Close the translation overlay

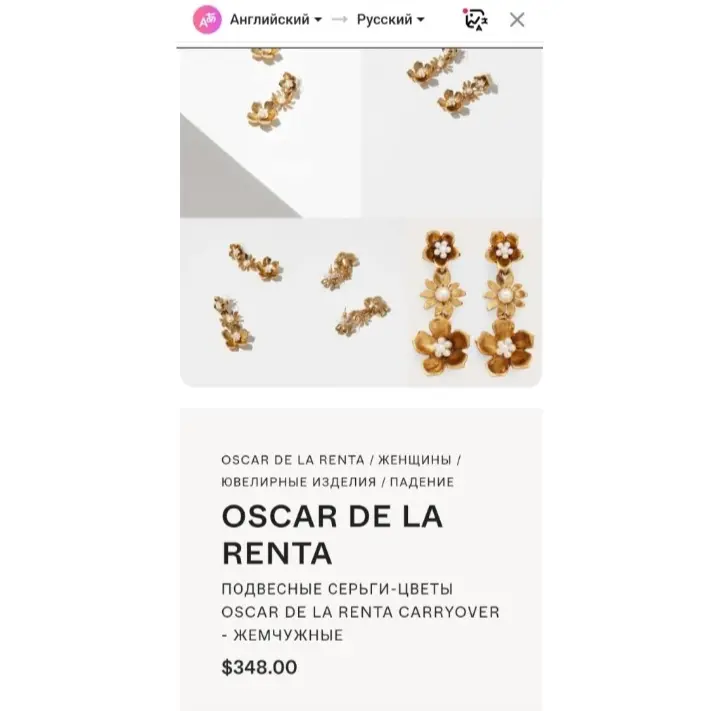pyautogui.click(x=517, y=19)
